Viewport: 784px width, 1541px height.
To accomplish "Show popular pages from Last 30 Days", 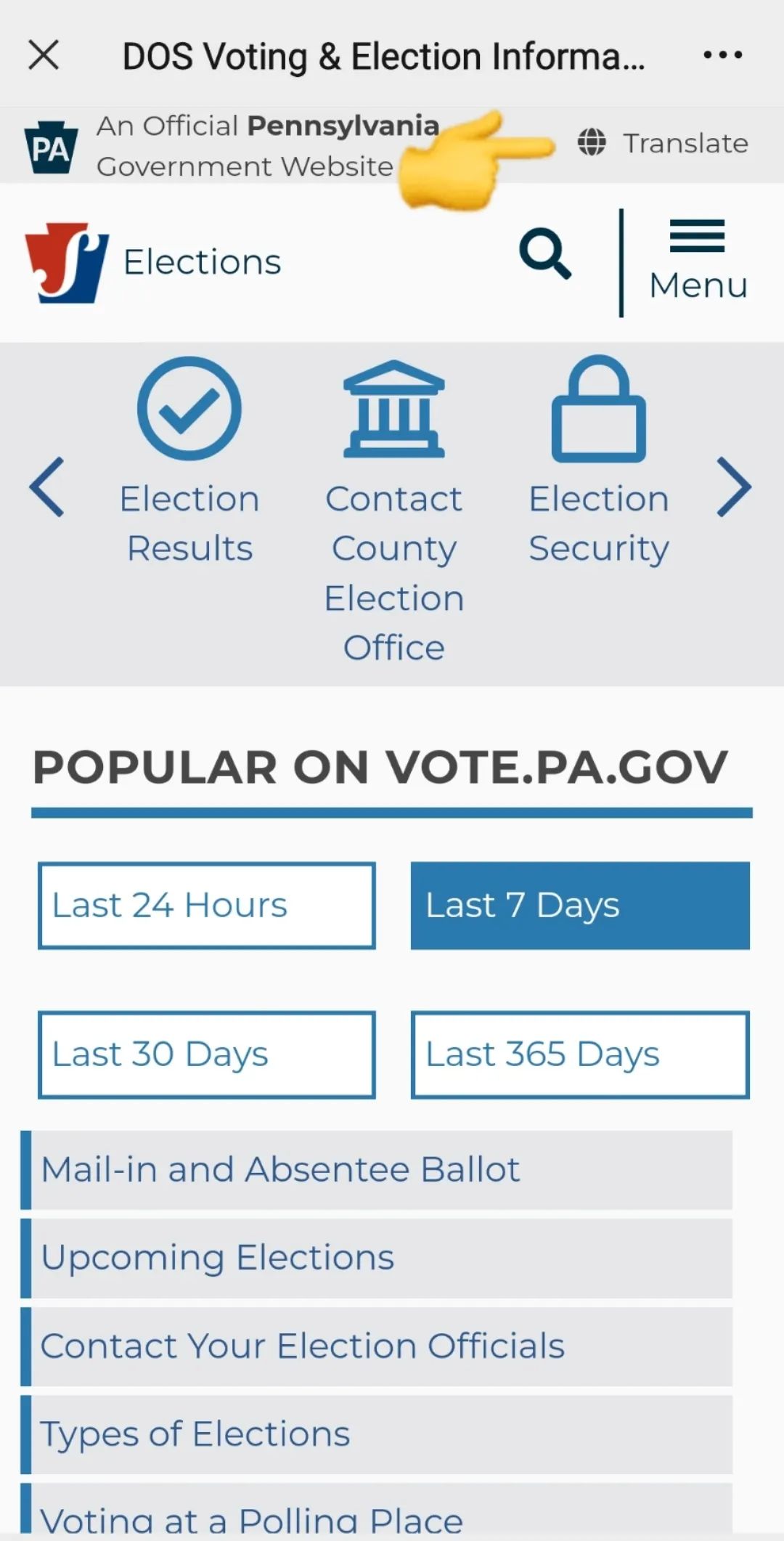I will pos(207,1054).
